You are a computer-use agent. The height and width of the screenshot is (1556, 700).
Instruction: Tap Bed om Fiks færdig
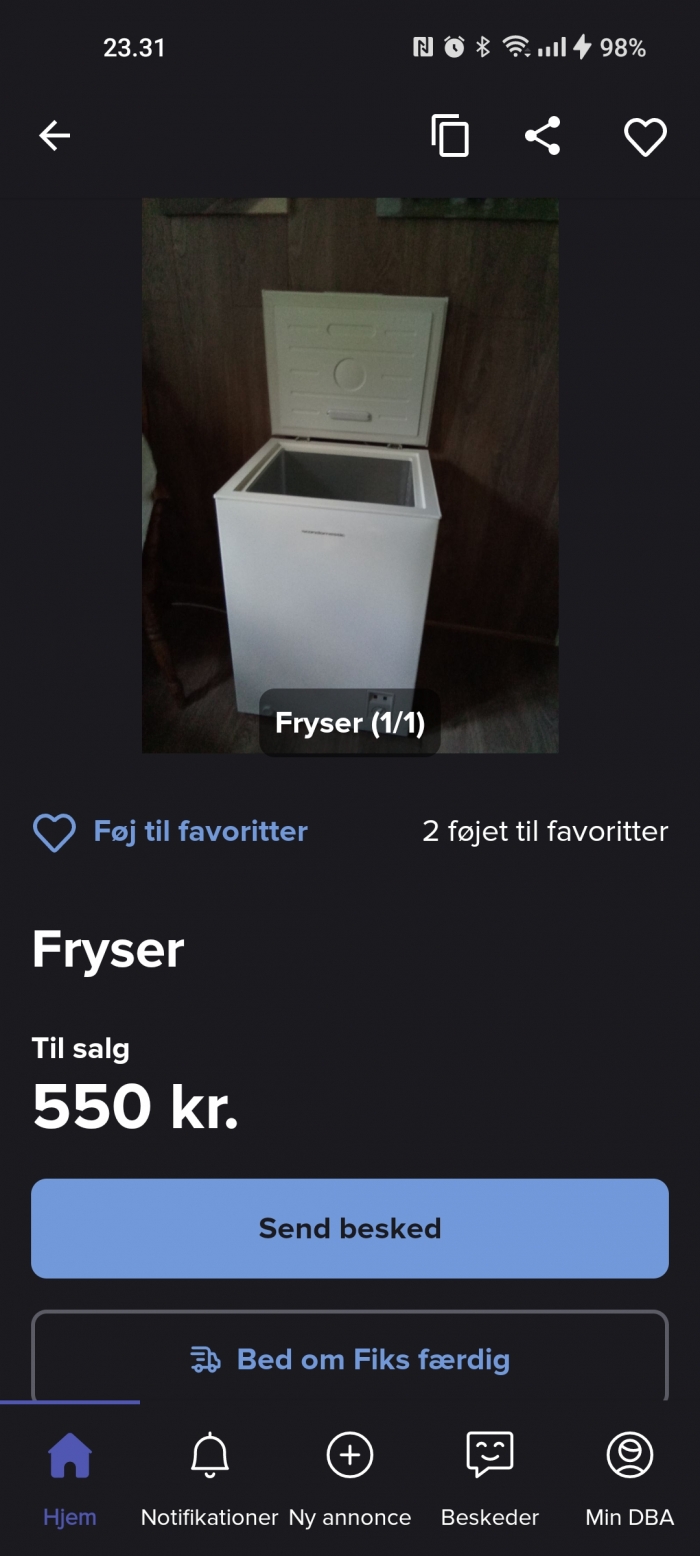[x=350, y=1359]
